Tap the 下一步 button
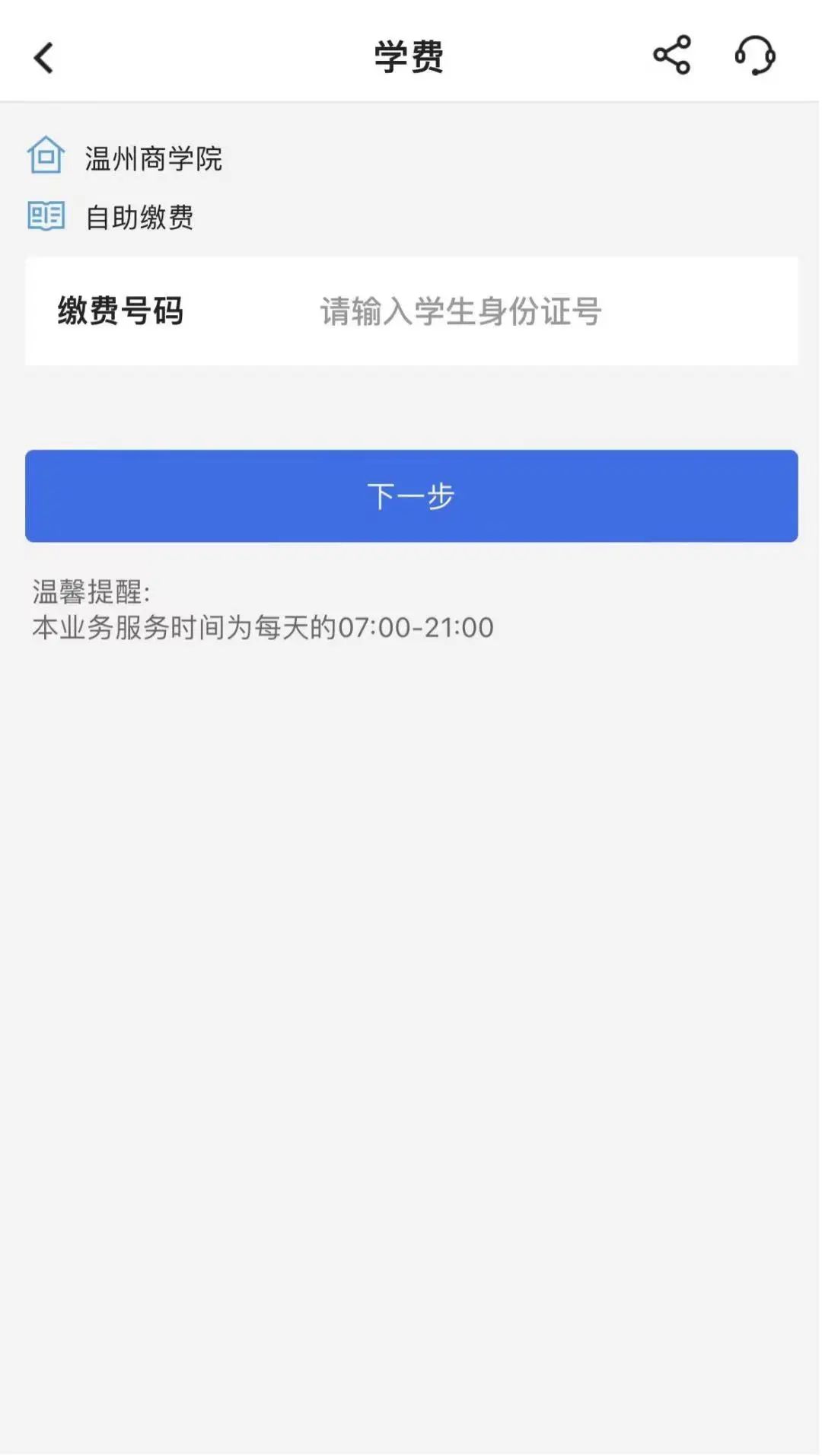The width and height of the screenshot is (822, 1456). (x=411, y=496)
